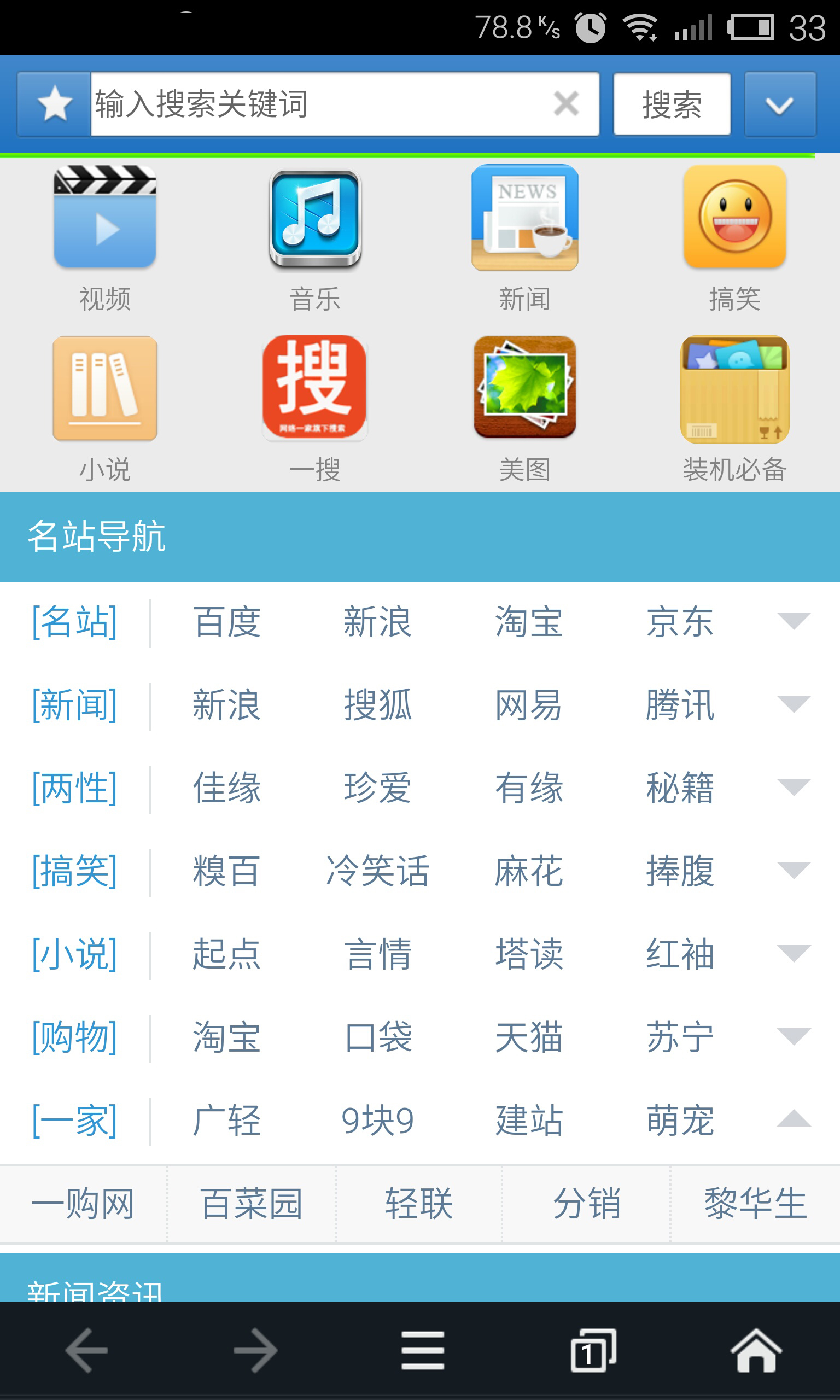Screen dimensions: 840x1400
Task: Open the 百度 link in 名站 row
Action: click(x=227, y=621)
